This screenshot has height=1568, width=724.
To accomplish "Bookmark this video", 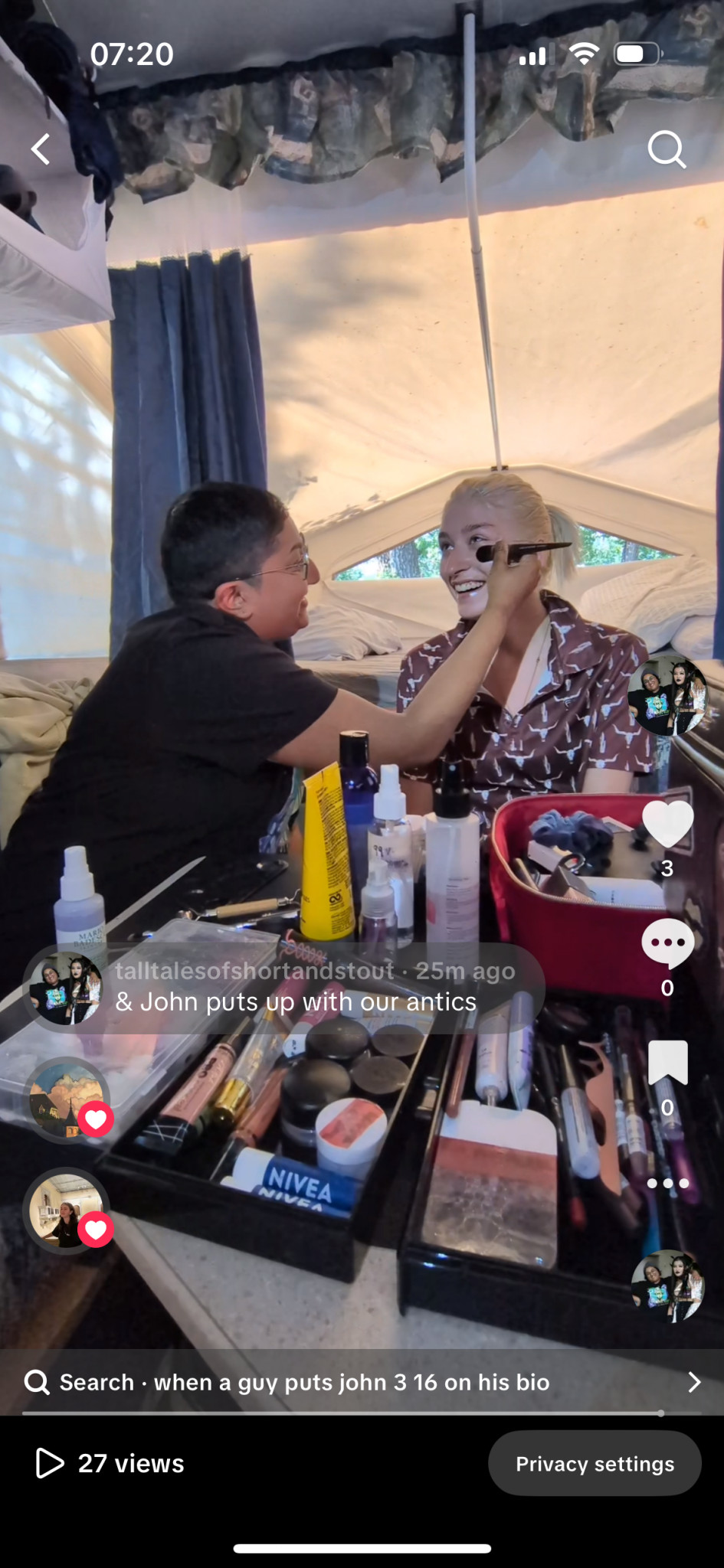I will click(x=667, y=1063).
